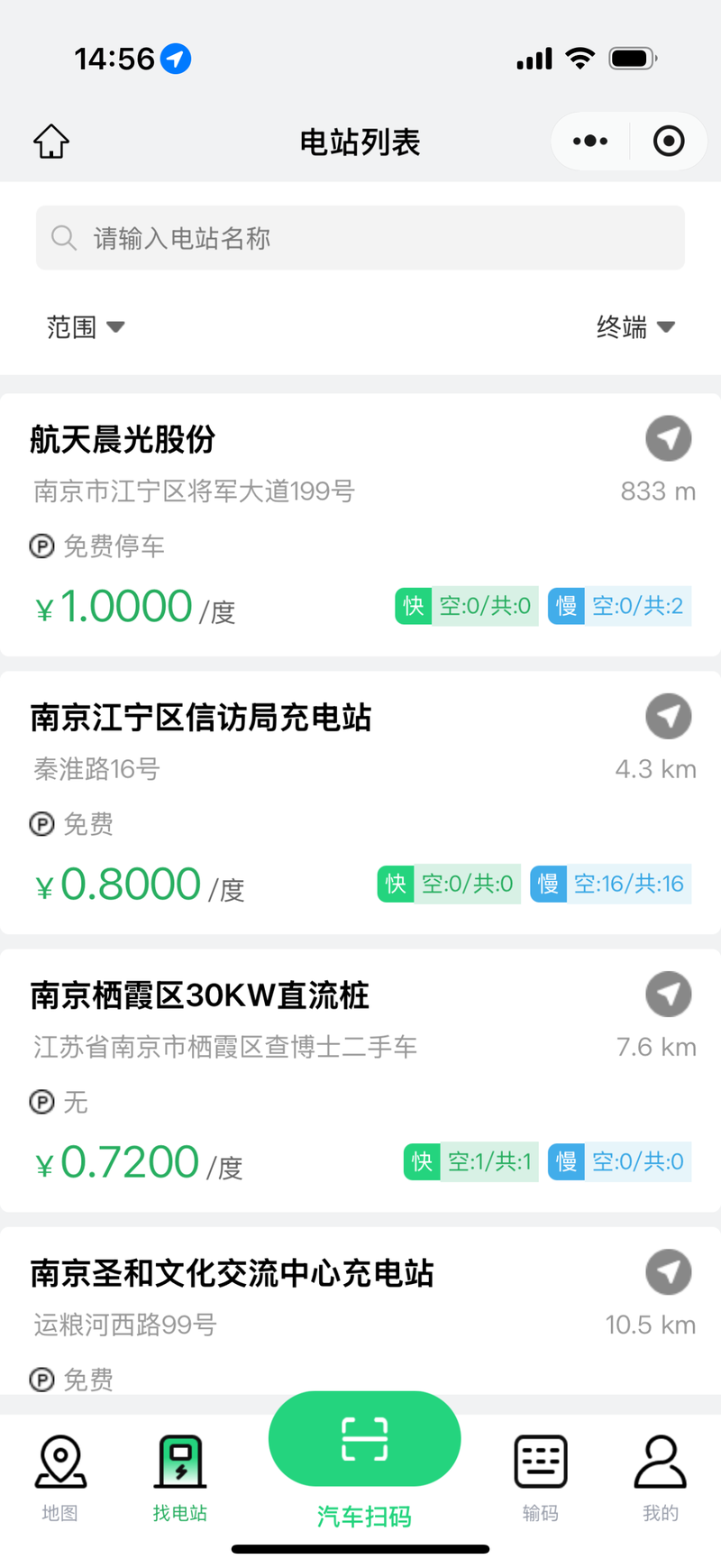Start navigation to 南京圣和文化交流中心充电站
Viewport: 721px width, 1568px height.
click(669, 1271)
